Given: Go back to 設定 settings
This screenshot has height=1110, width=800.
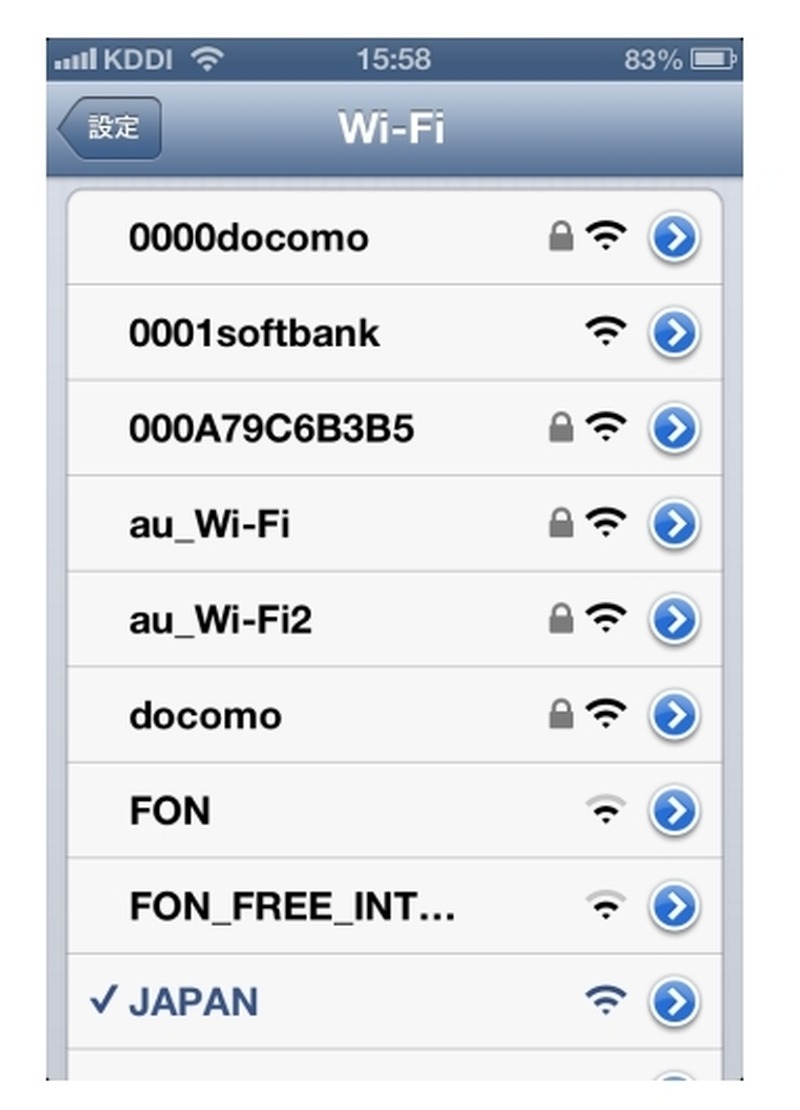Looking at the screenshot, I should pos(110,128).
